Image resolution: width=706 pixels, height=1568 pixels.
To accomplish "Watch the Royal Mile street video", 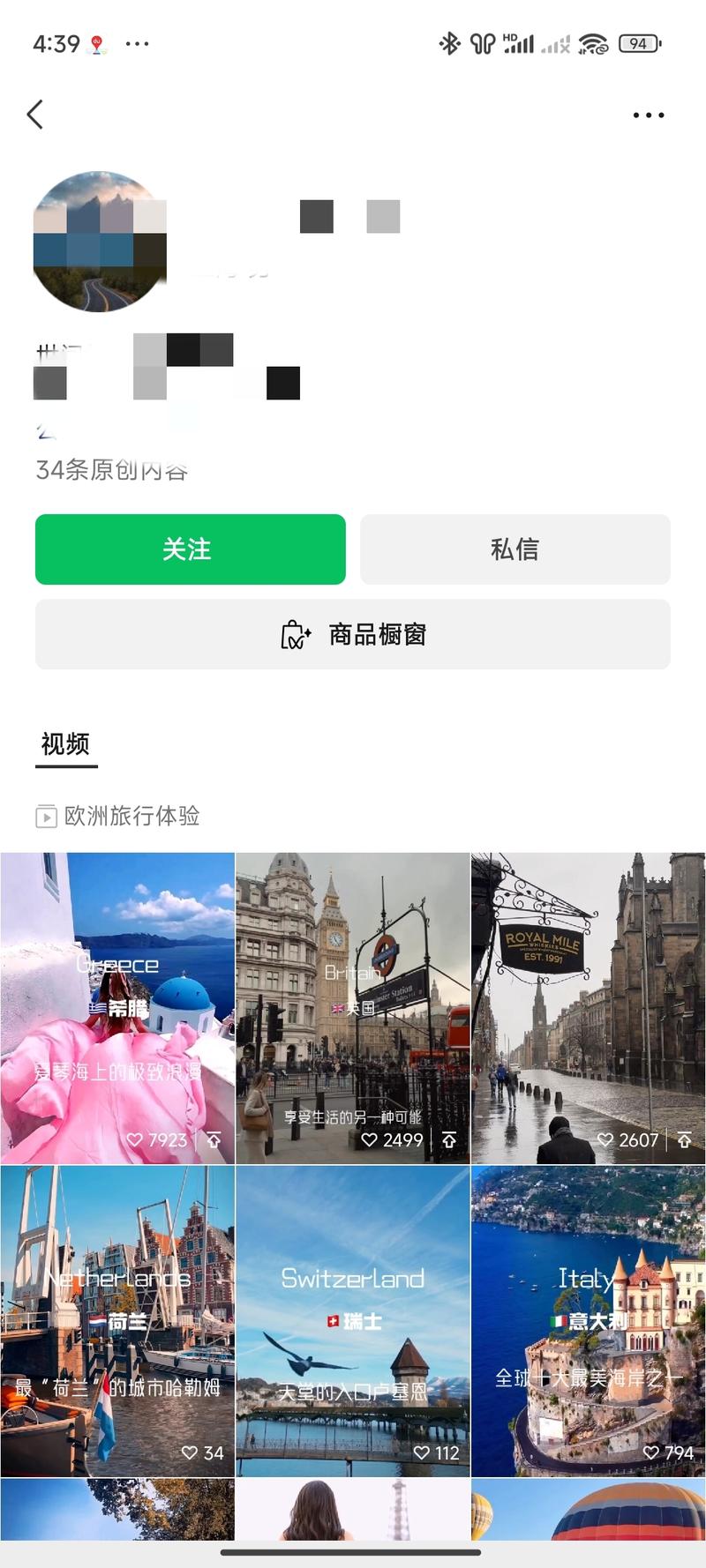I will pos(588,1007).
